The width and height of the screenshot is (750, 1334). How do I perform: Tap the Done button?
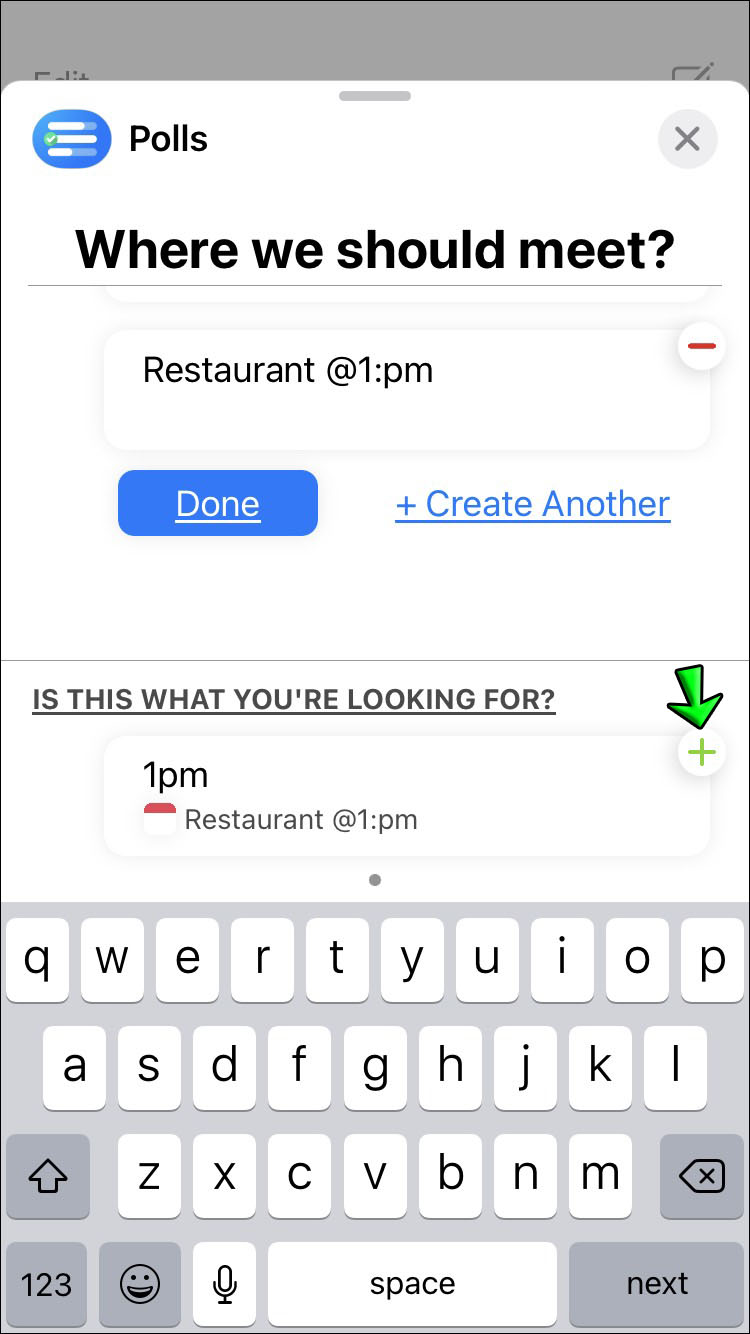[x=218, y=503]
